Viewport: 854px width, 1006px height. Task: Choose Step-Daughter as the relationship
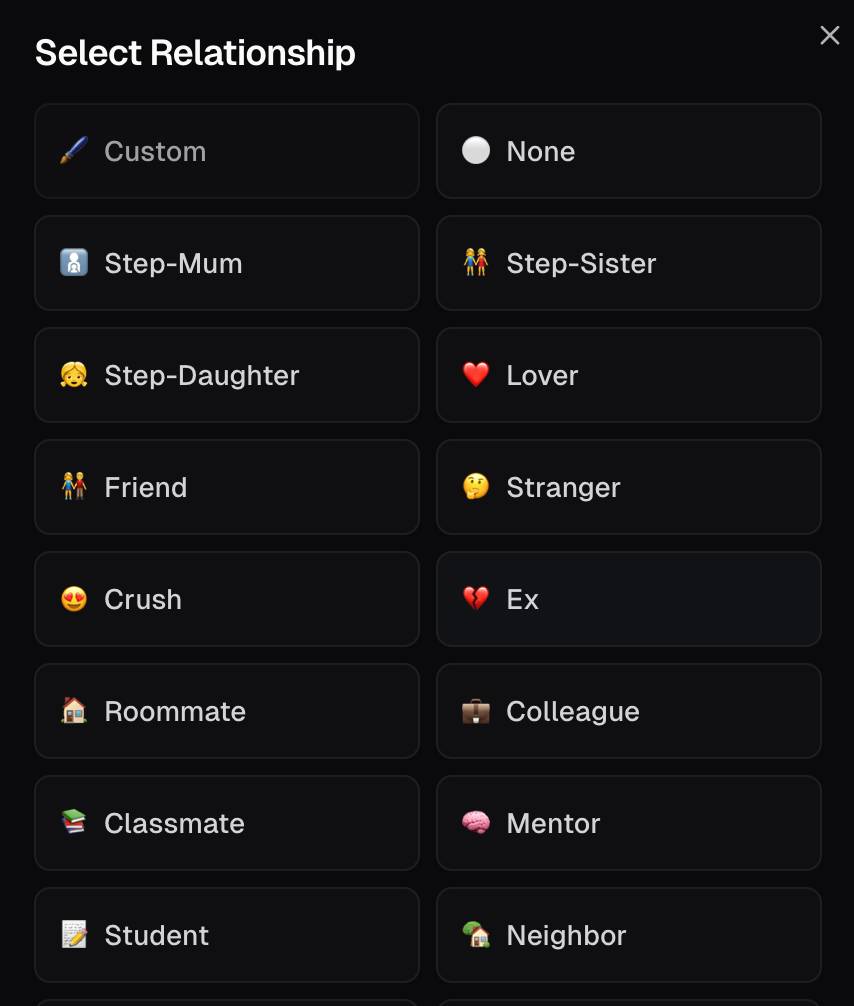(227, 375)
